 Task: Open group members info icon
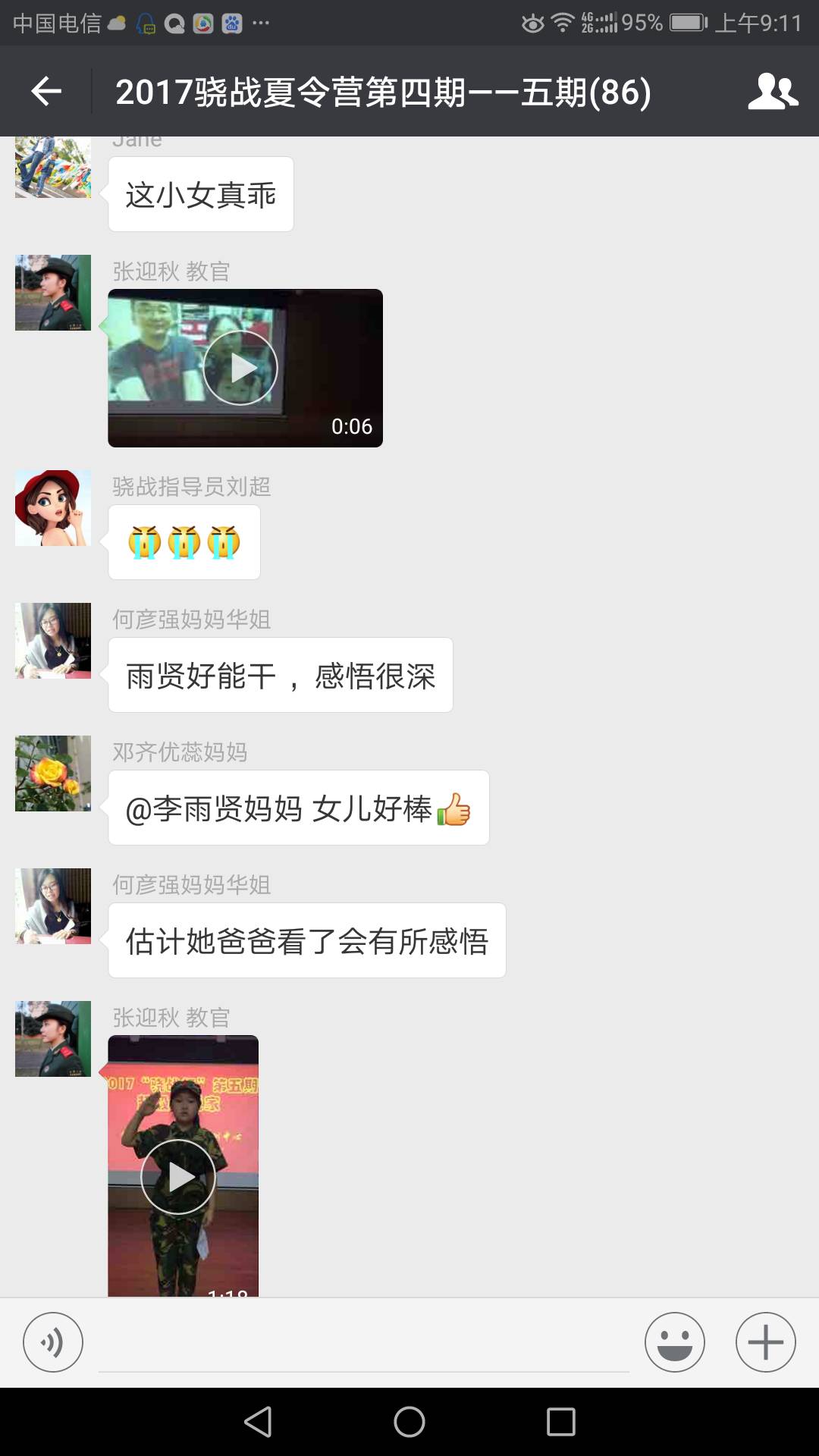[772, 92]
